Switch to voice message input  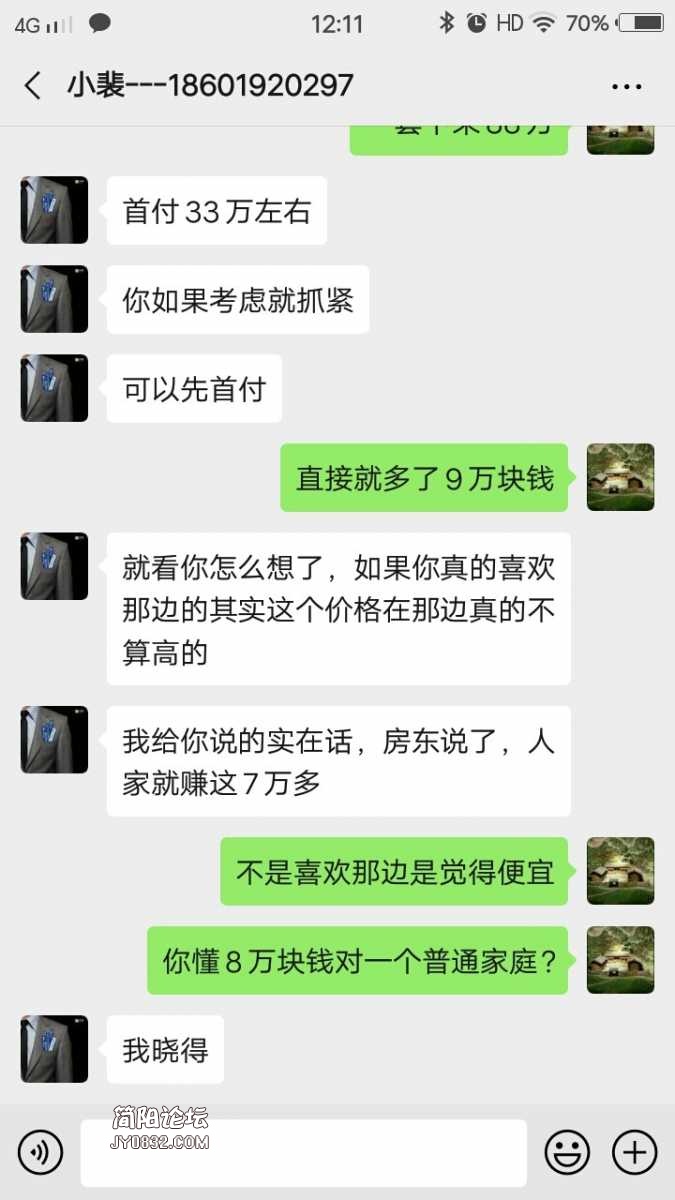40,1152
